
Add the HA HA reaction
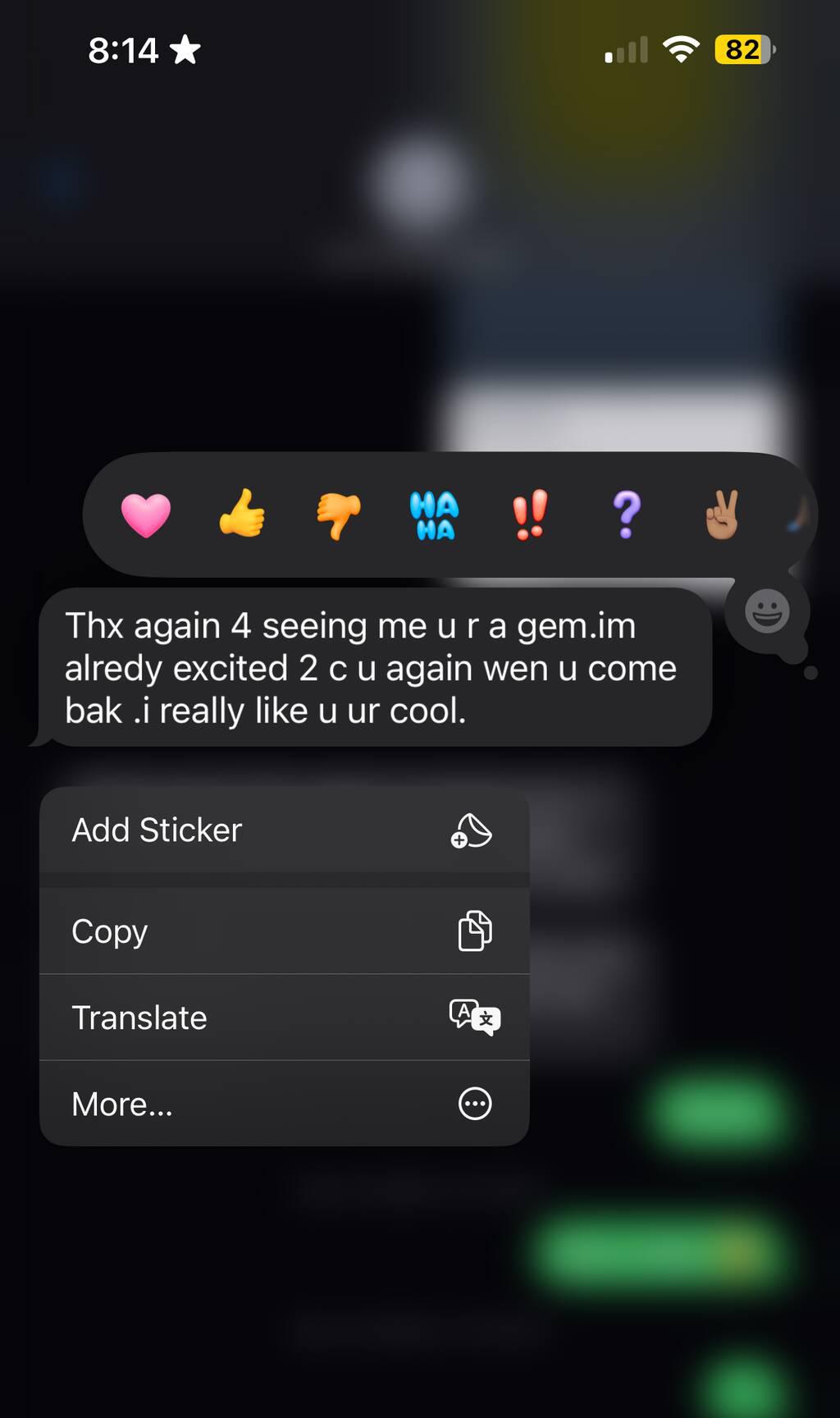point(434,515)
